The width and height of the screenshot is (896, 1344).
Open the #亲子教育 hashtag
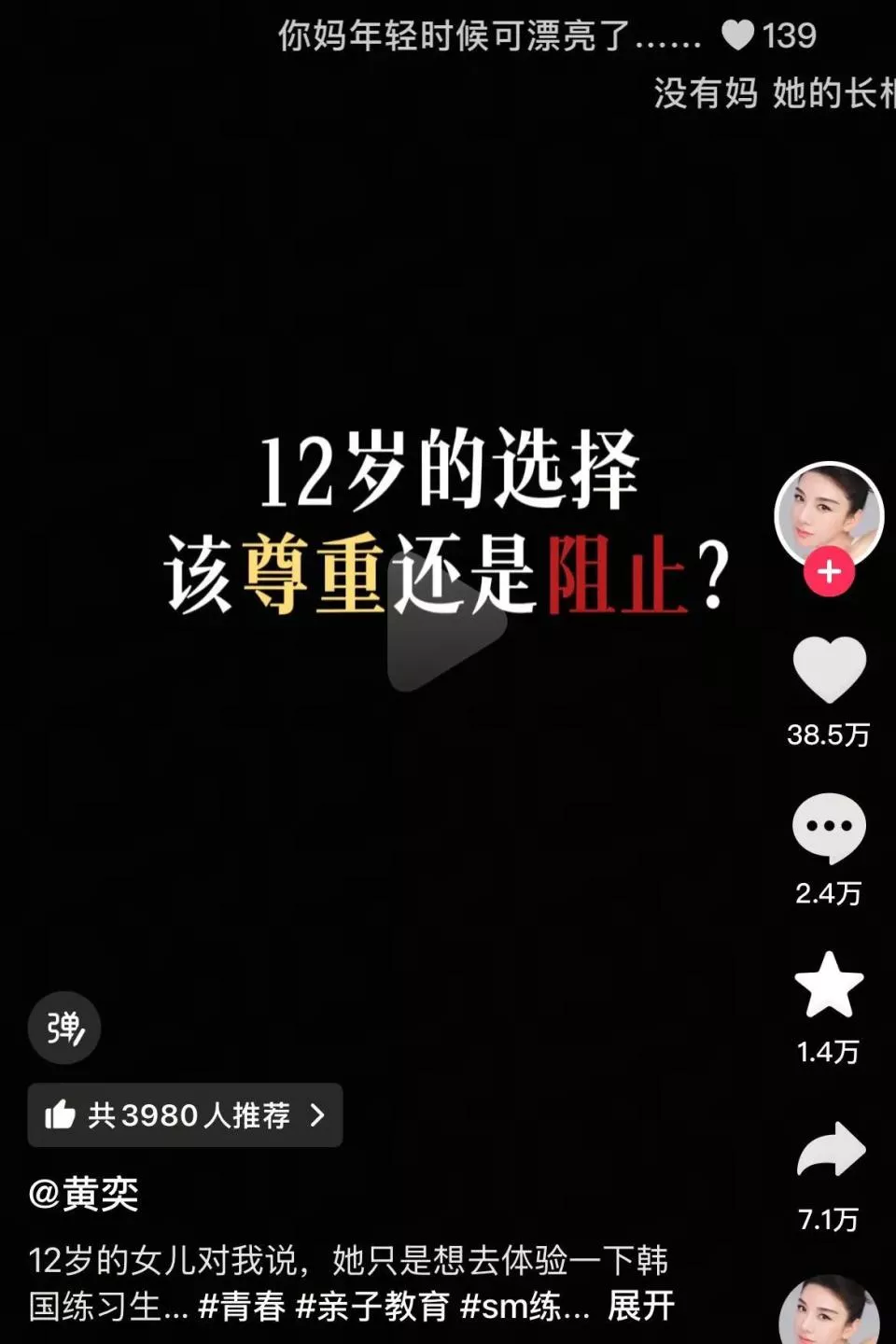[x=371, y=1306]
